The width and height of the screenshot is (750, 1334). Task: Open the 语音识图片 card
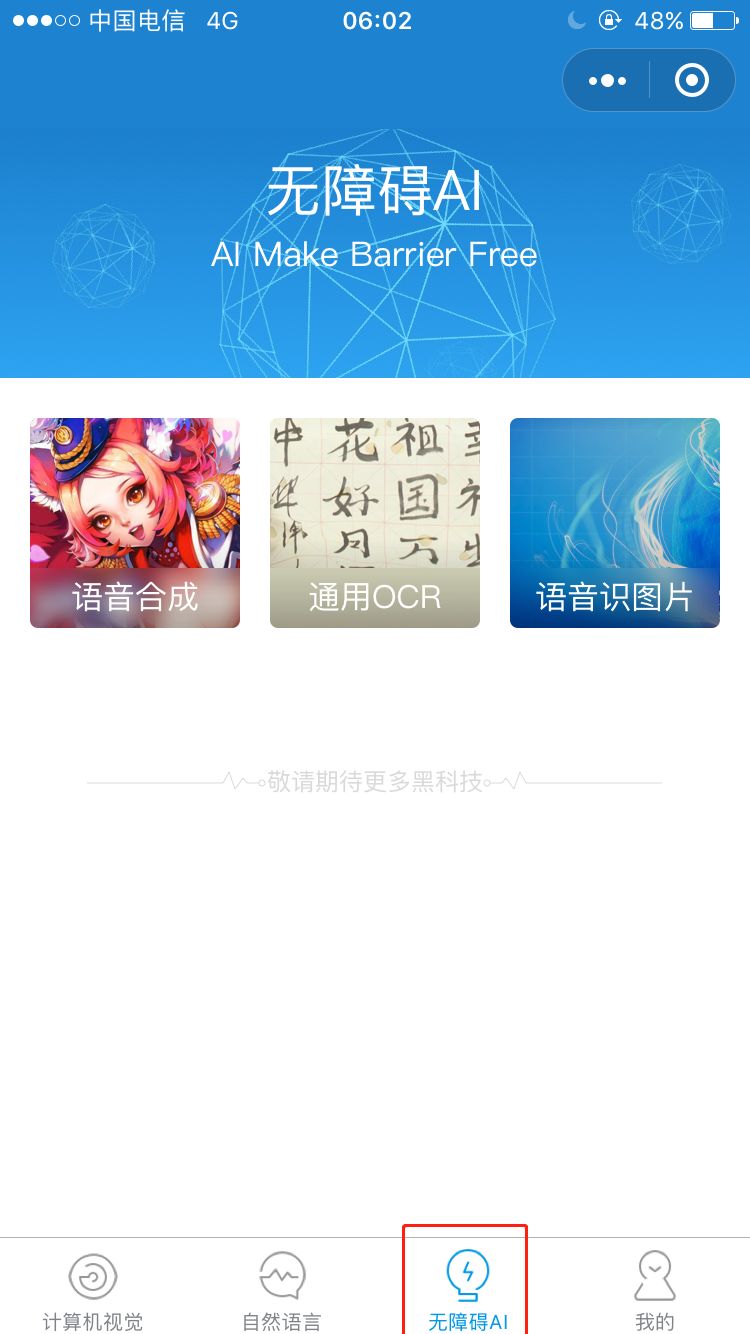(615, 523)
